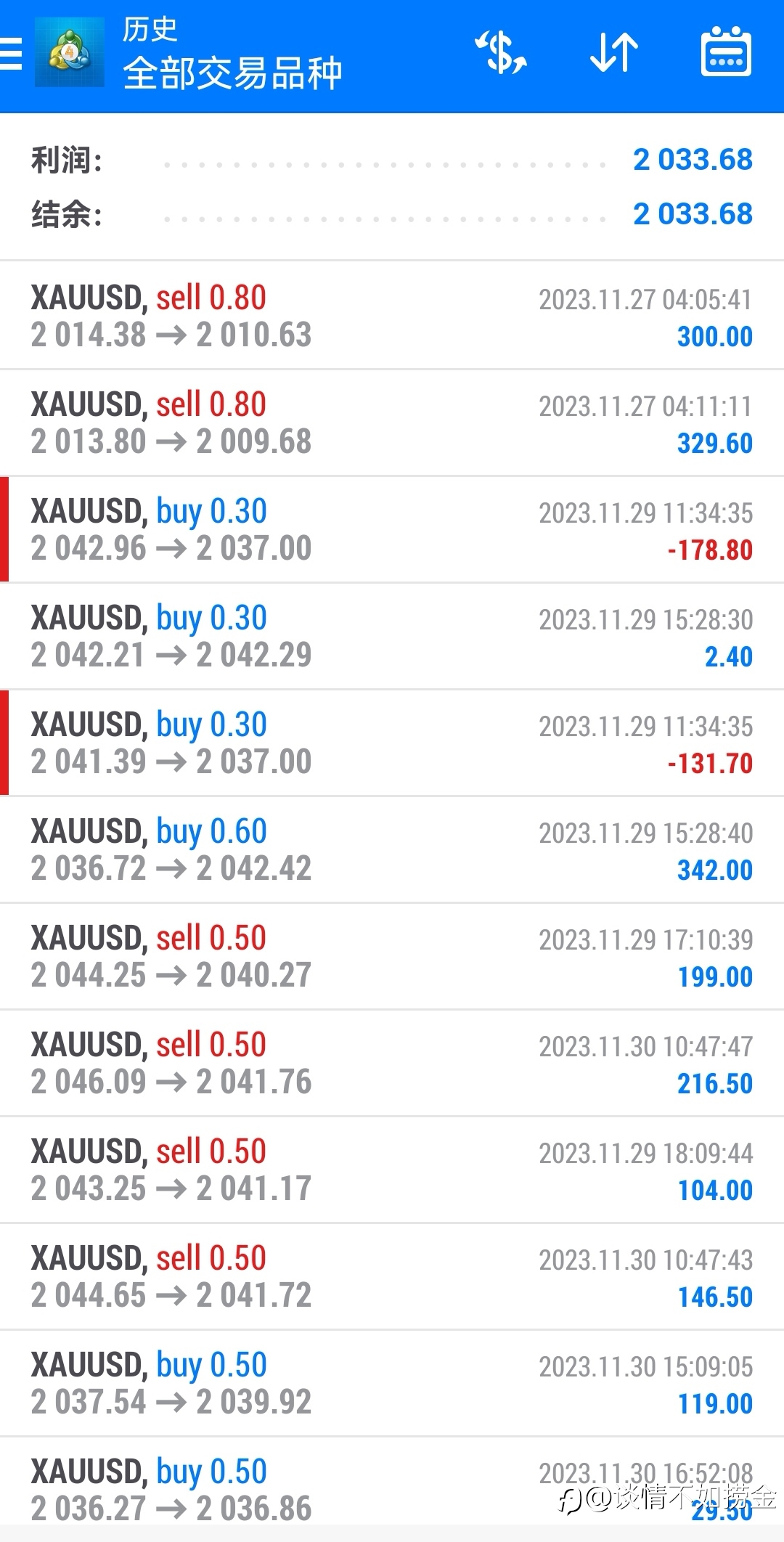
Task: View the sell 0.50 trade with 146.50 profit
Action: pyautogui.click(x=392, y=1276)
